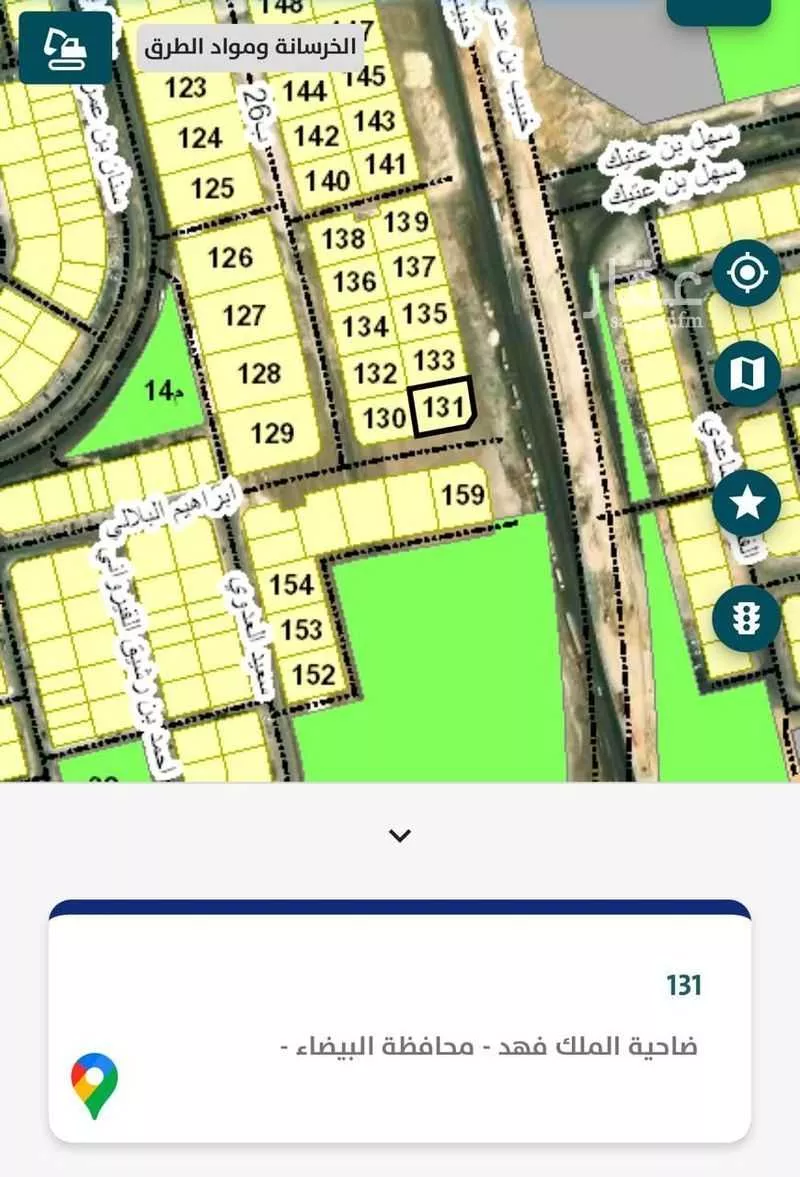Tap the excavator icon for concrete and road materials
The height and width of the screenshot is (1177, 800).
[x=65, y=46]
